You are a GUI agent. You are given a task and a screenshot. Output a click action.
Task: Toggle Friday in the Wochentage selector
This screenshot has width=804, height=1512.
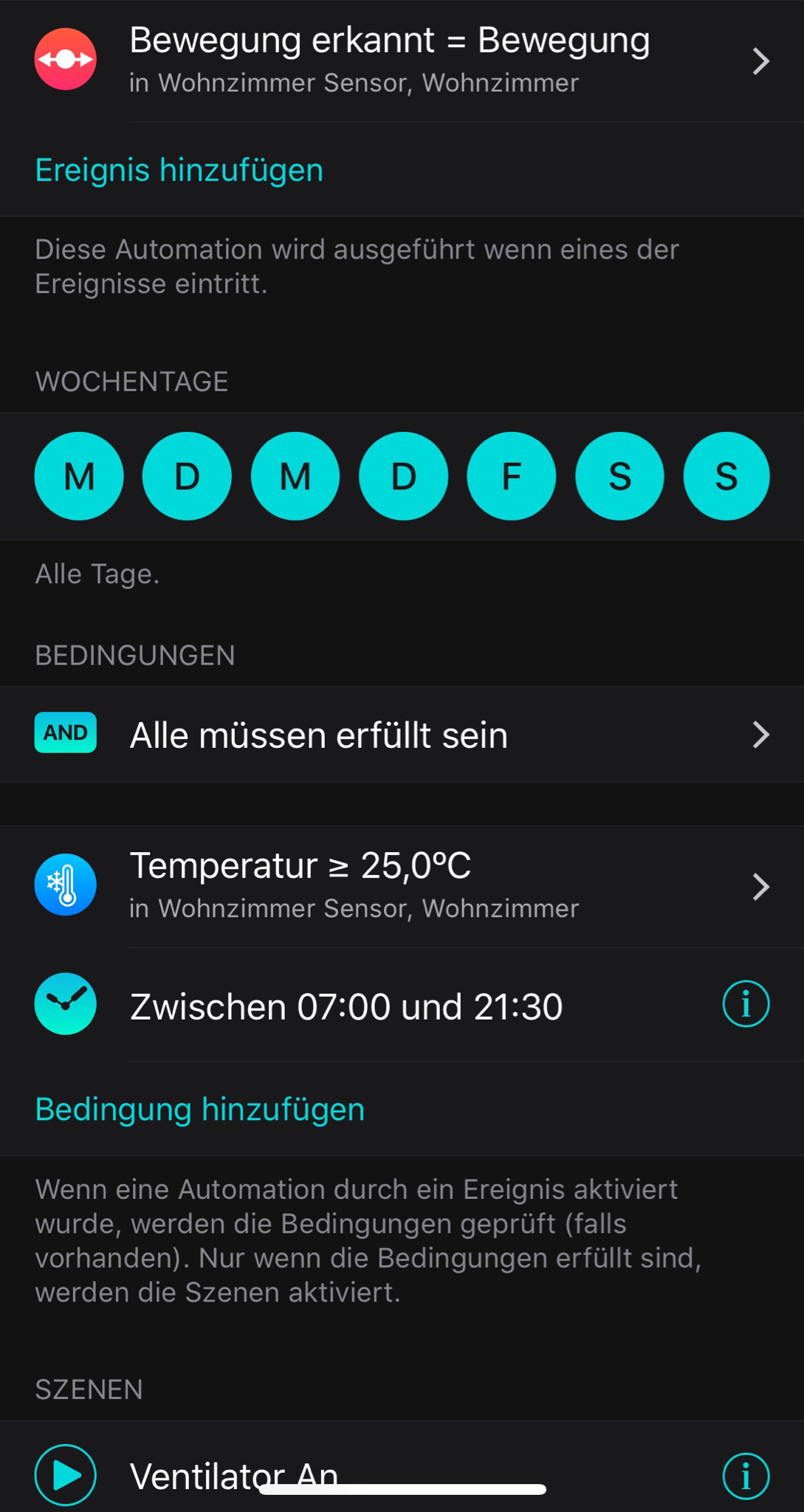(511, 476)
